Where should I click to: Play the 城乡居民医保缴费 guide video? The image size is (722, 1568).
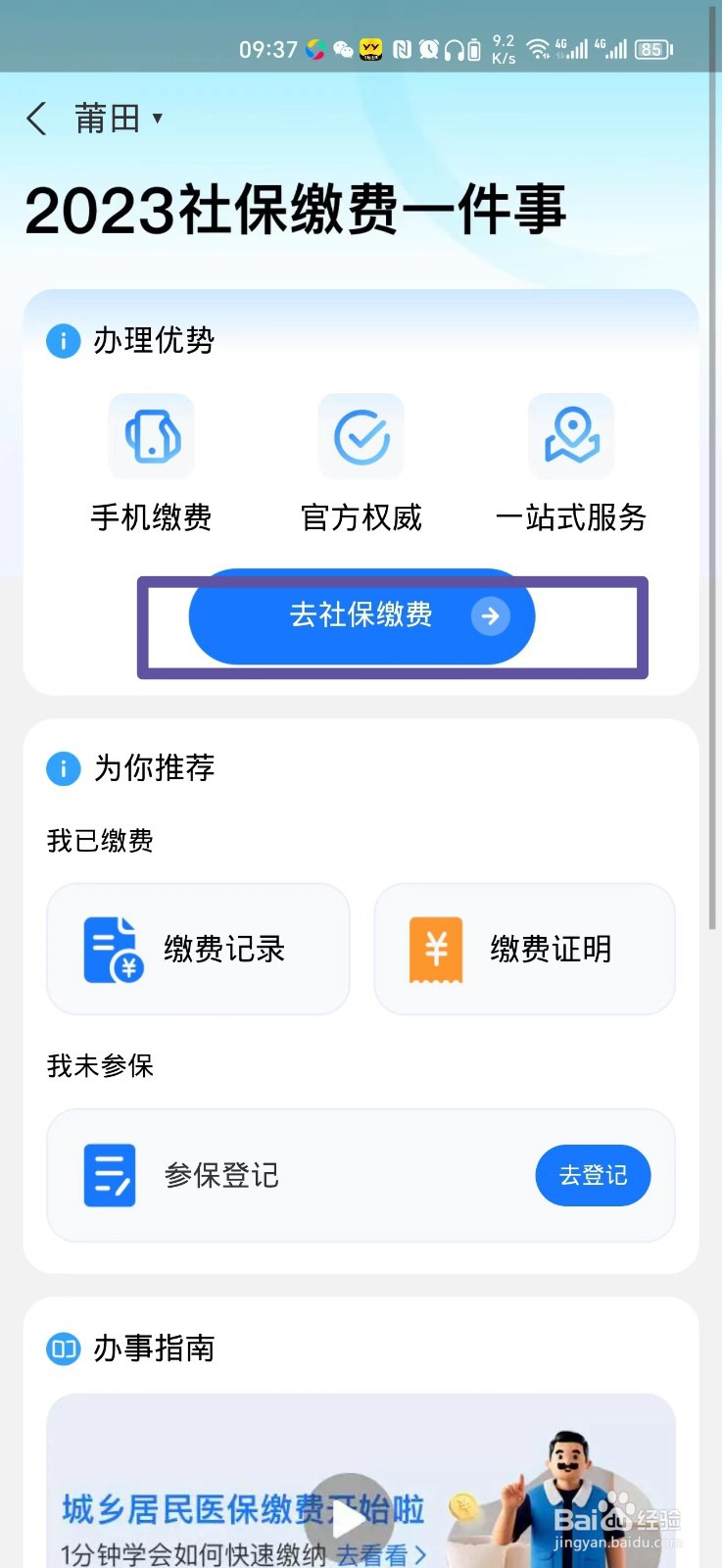click(x=349, y=1518)
